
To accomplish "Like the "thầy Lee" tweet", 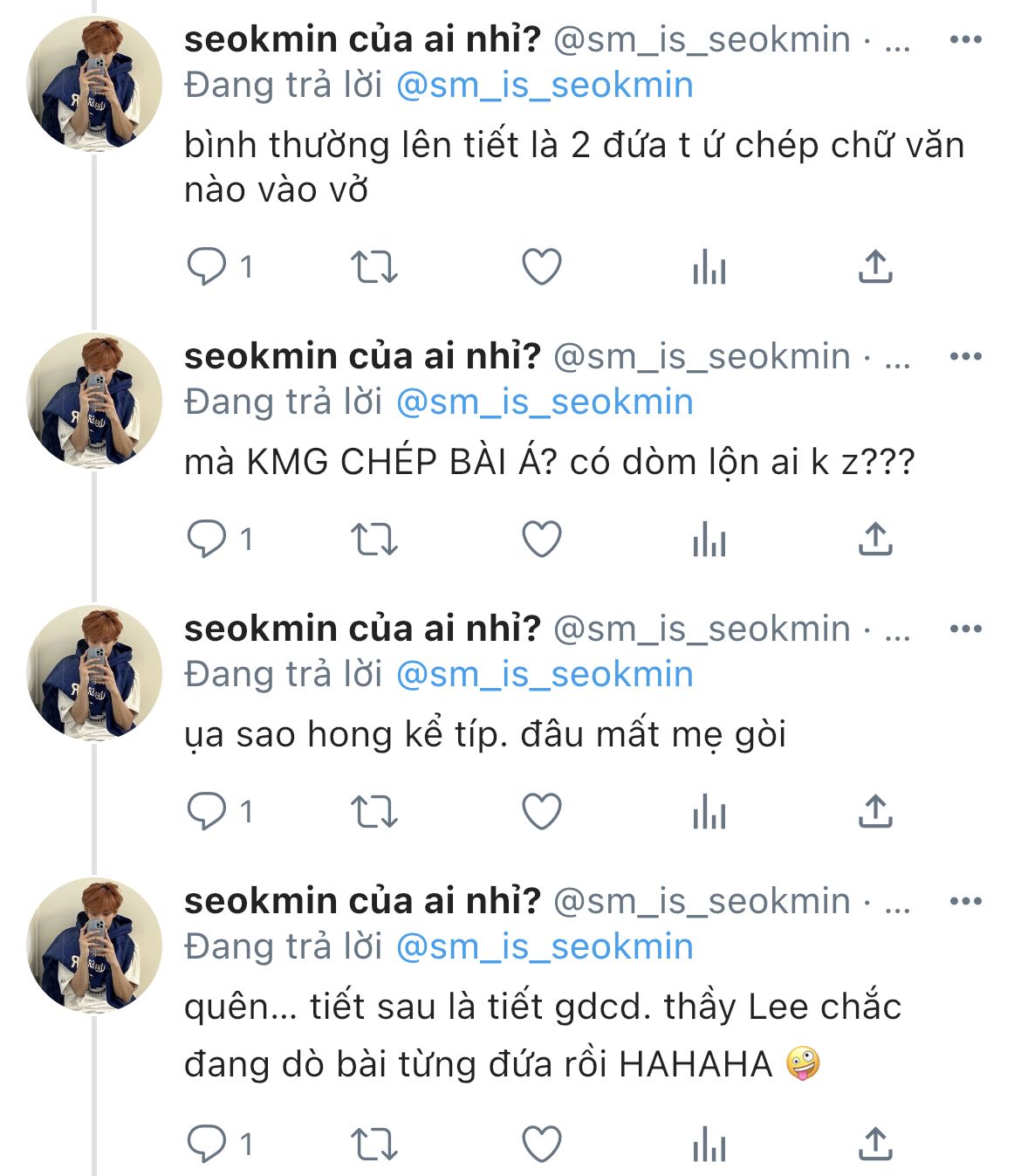I will pos(541,1144).
